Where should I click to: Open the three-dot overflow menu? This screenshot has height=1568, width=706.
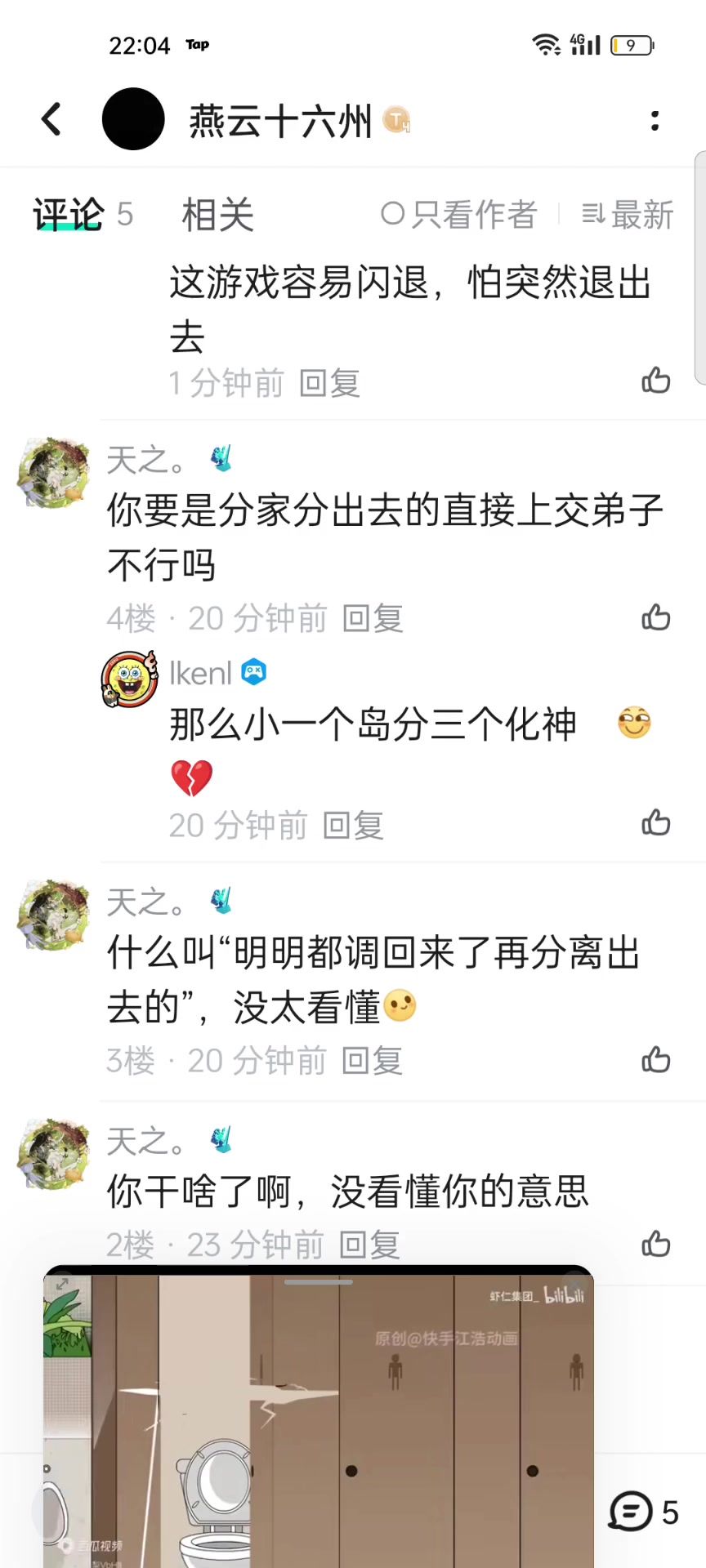(x=655, y=121)
